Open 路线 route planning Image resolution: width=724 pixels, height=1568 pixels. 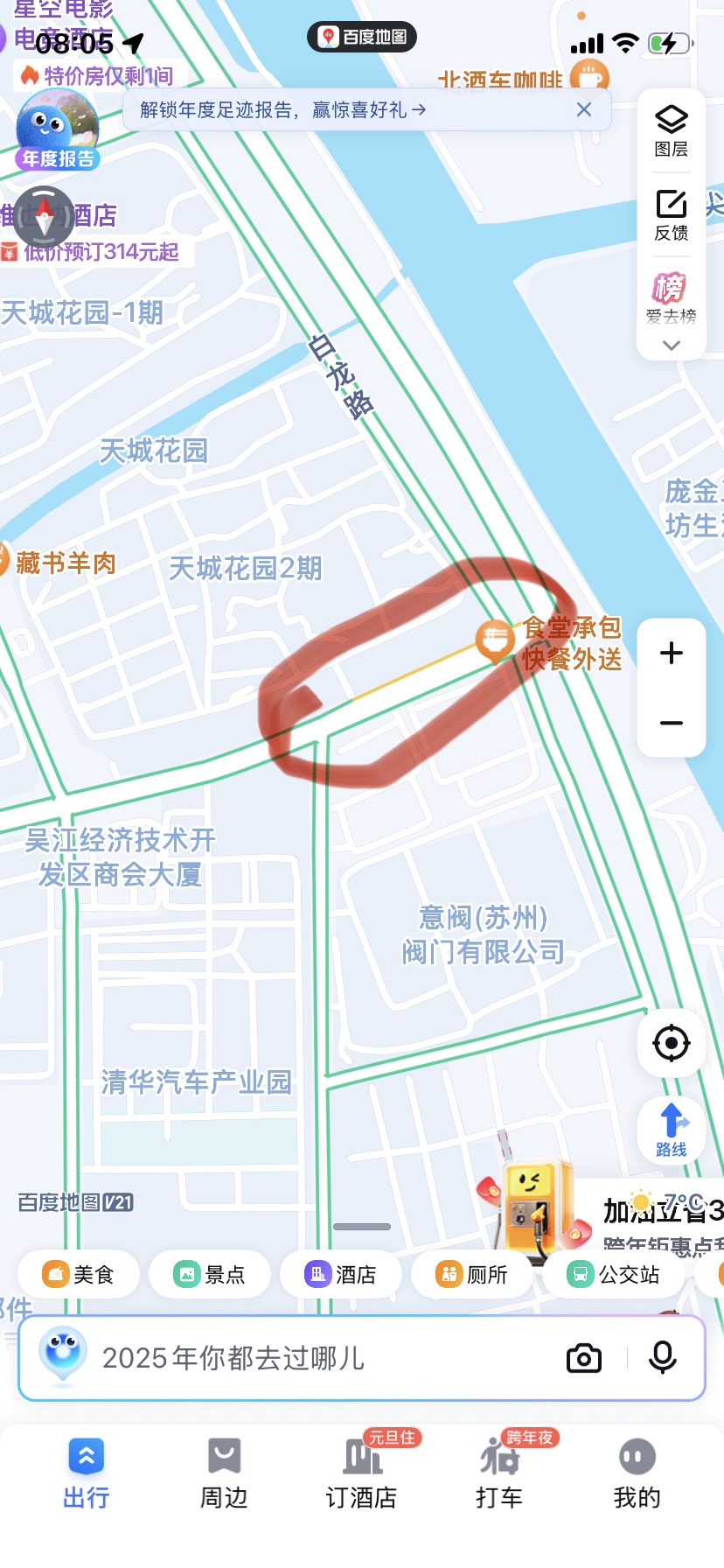(x=671, y=1129)
